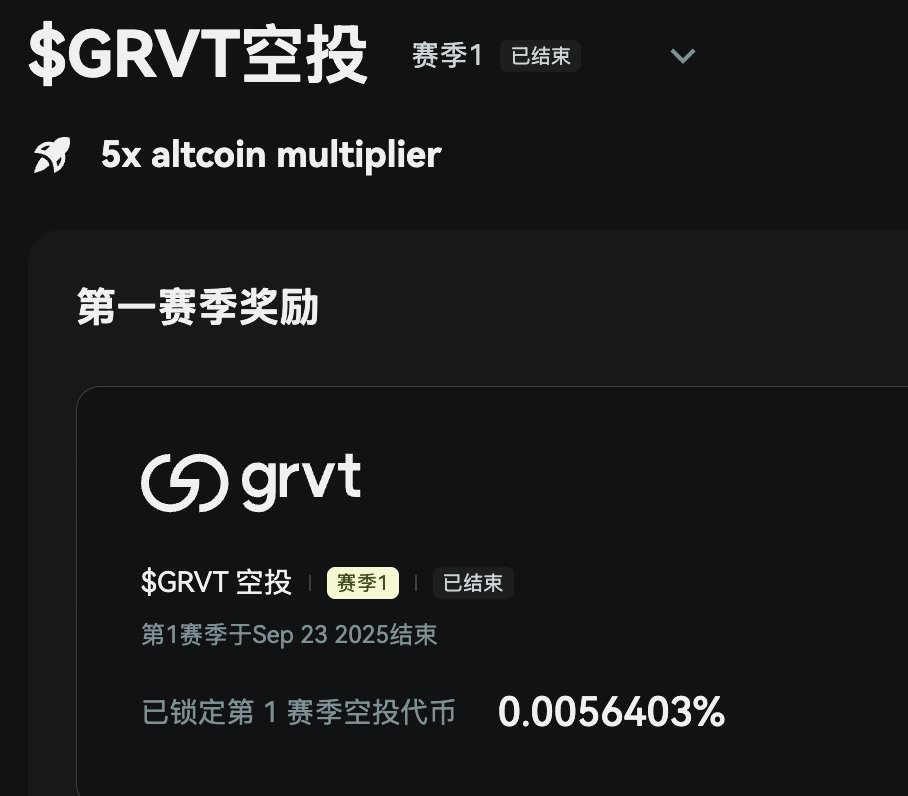Expand the 赛季1 season selector dropdown
Viewport: 908px width, 796px height.
pos(682,56)
